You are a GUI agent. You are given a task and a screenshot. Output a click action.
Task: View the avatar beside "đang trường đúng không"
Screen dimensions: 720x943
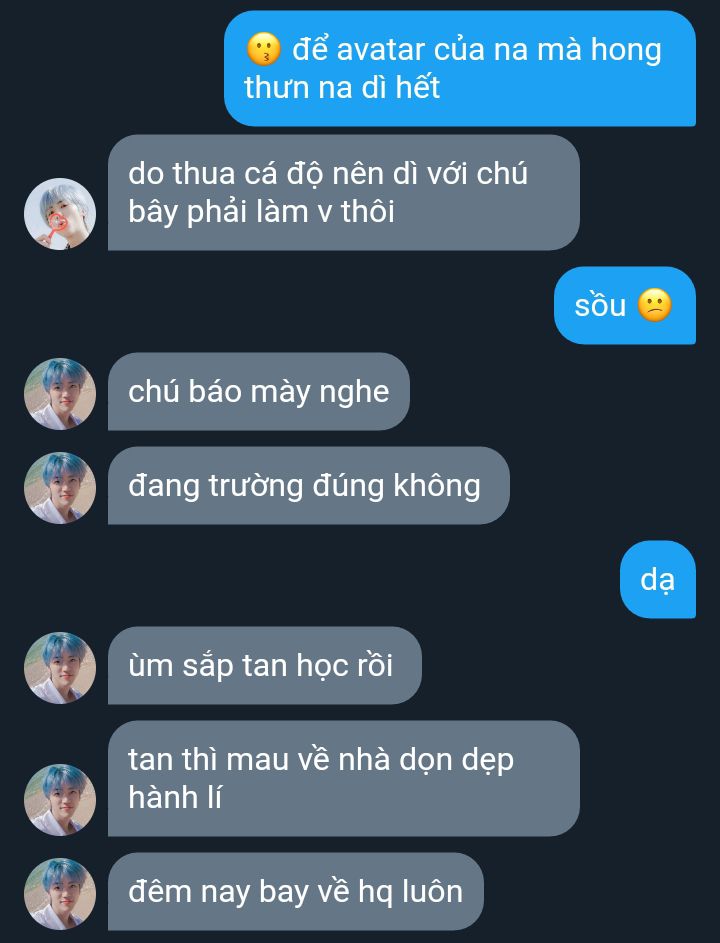[x=60, y=488]
